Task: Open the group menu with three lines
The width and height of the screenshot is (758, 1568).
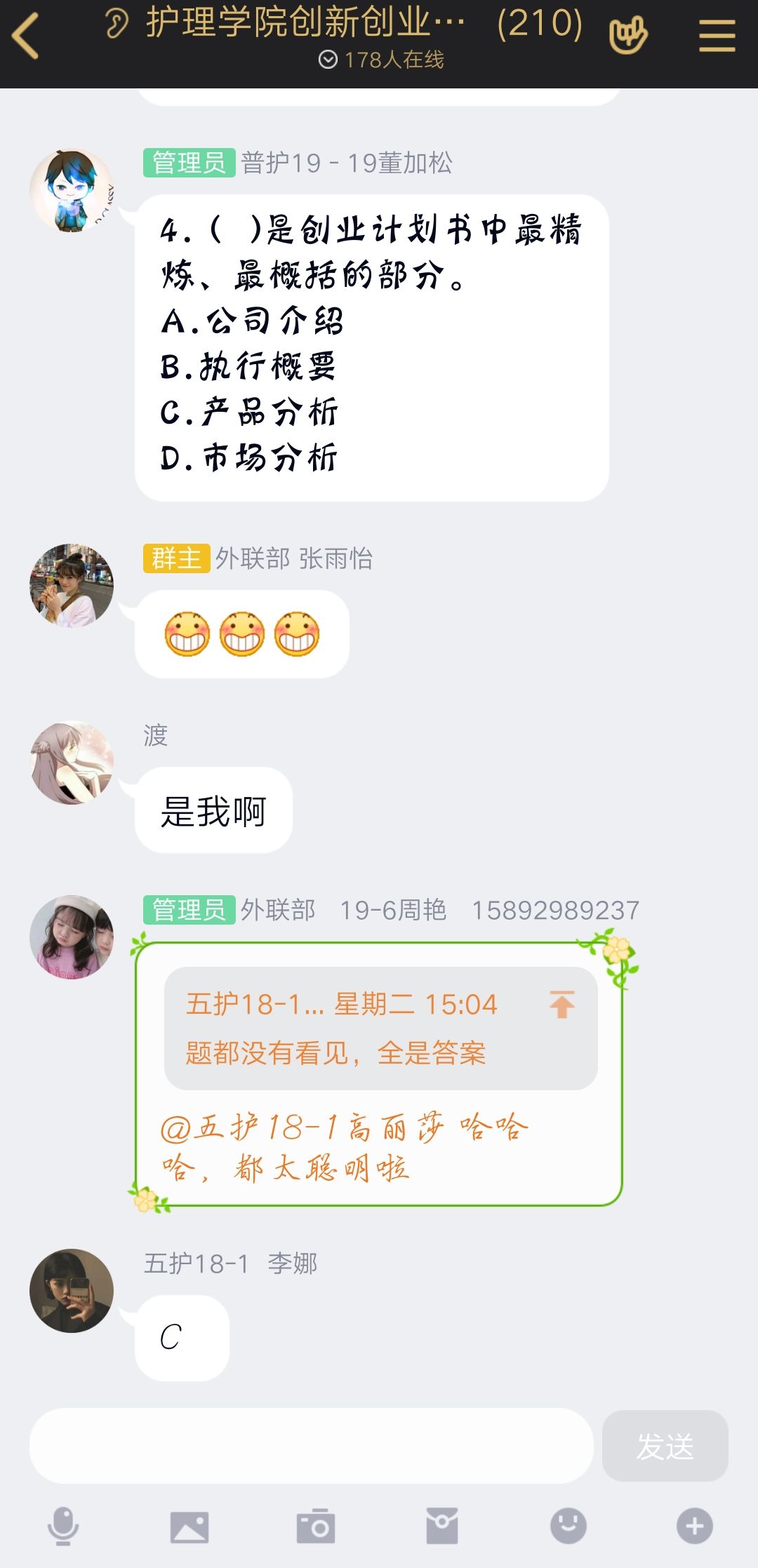Action: coord(717,36)
